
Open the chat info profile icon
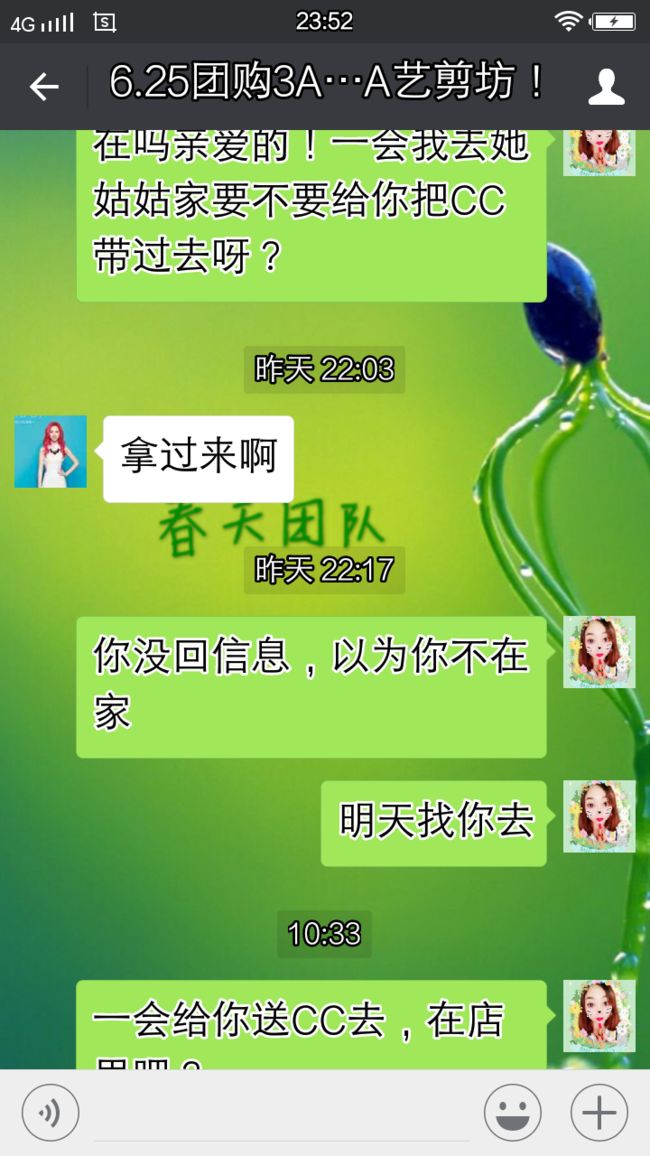[606, 87]
